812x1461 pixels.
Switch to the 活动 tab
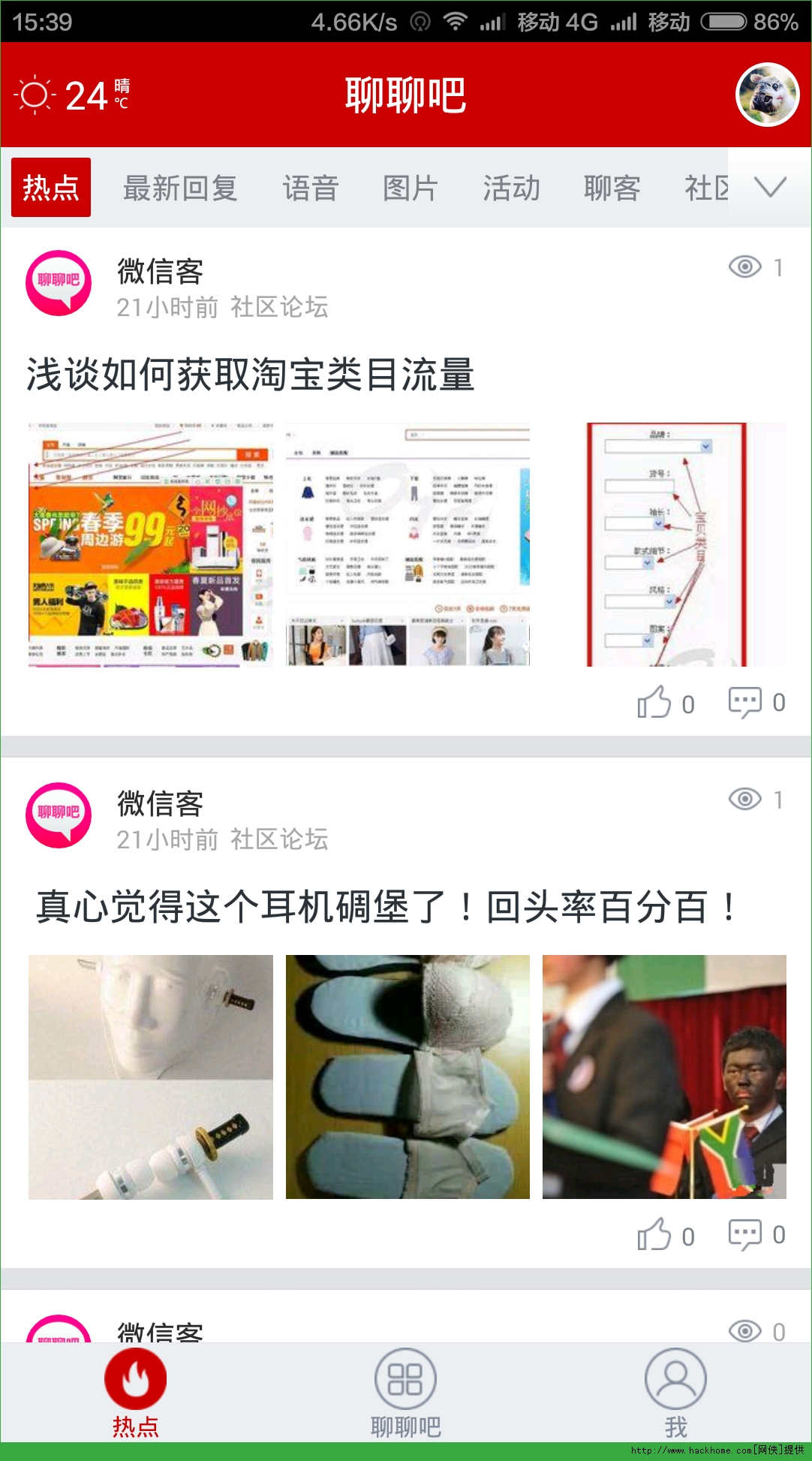[x=511, y=188]
